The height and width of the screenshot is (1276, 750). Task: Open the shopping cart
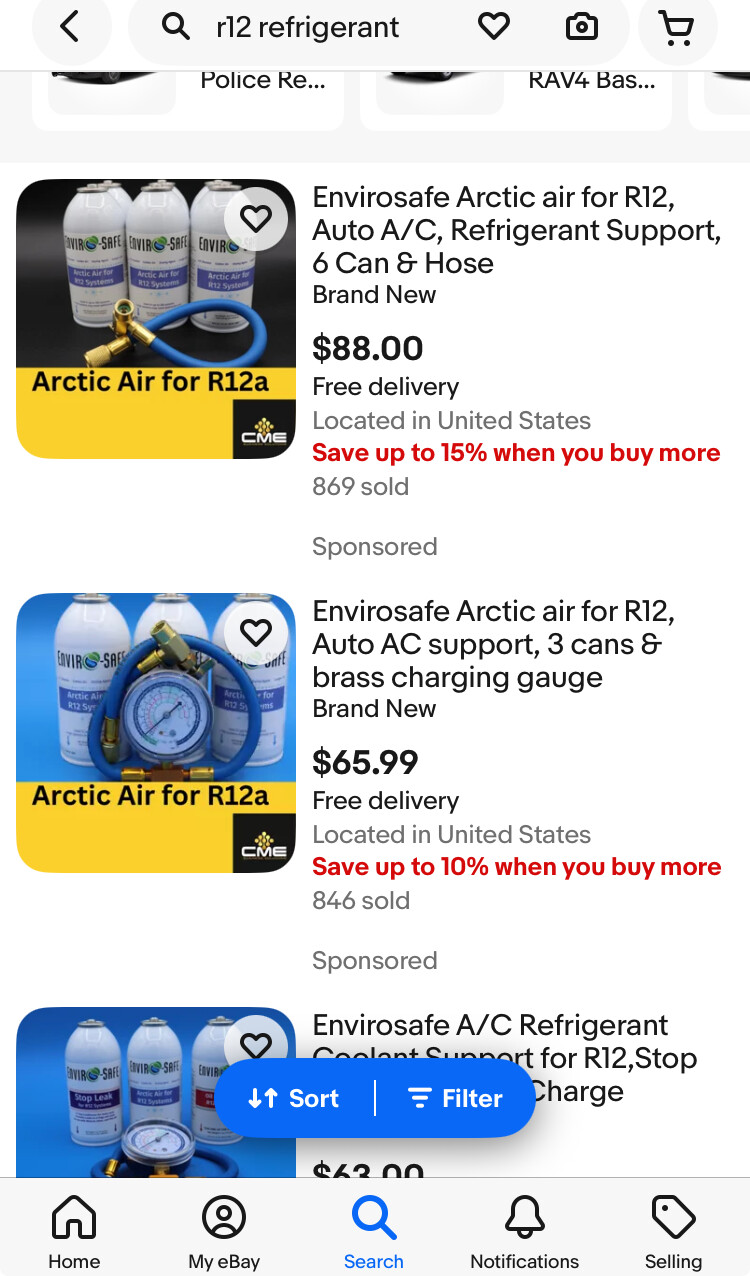(x=677, y=27)
